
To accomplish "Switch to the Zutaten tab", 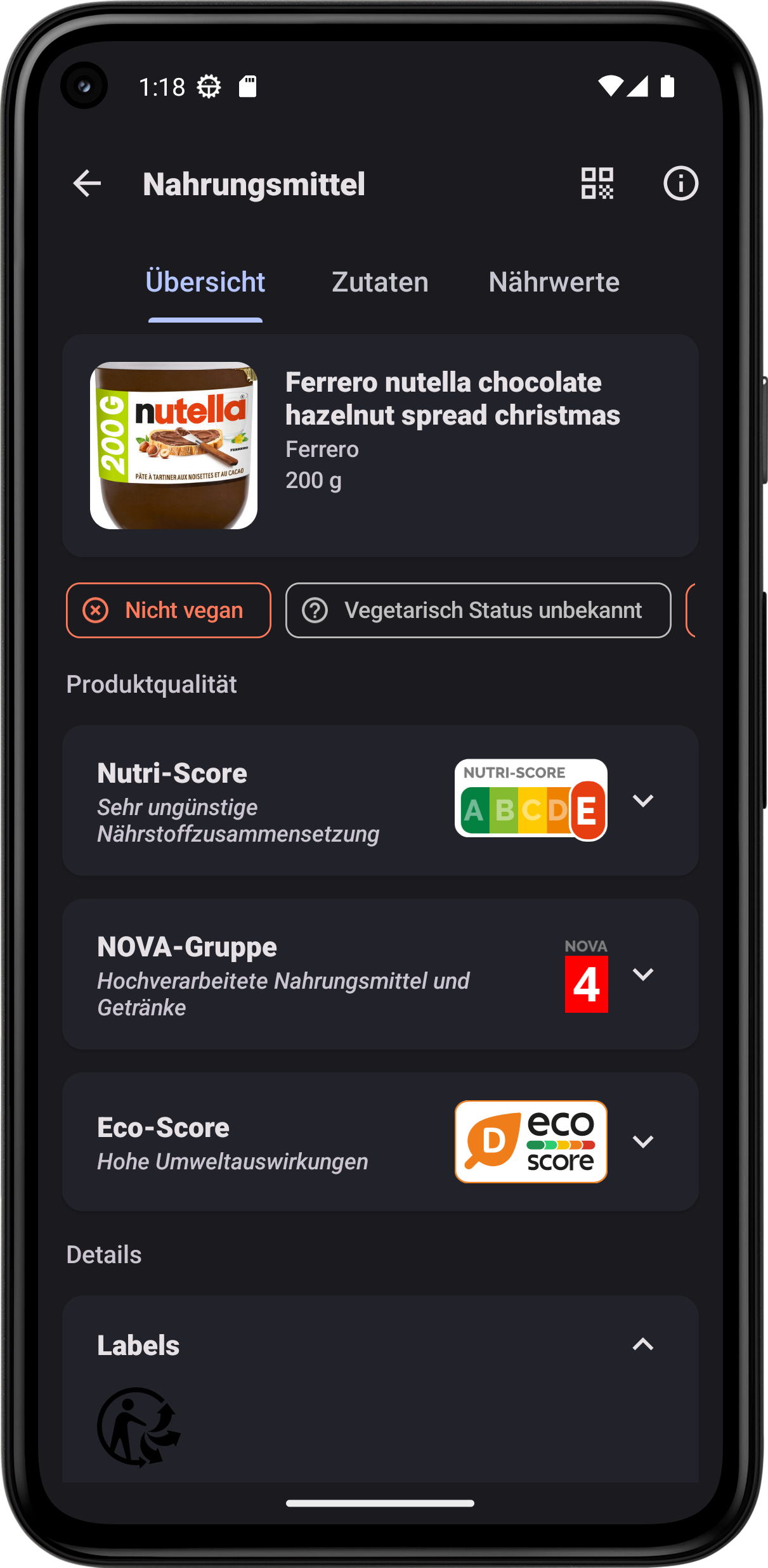I will [380, 282].
